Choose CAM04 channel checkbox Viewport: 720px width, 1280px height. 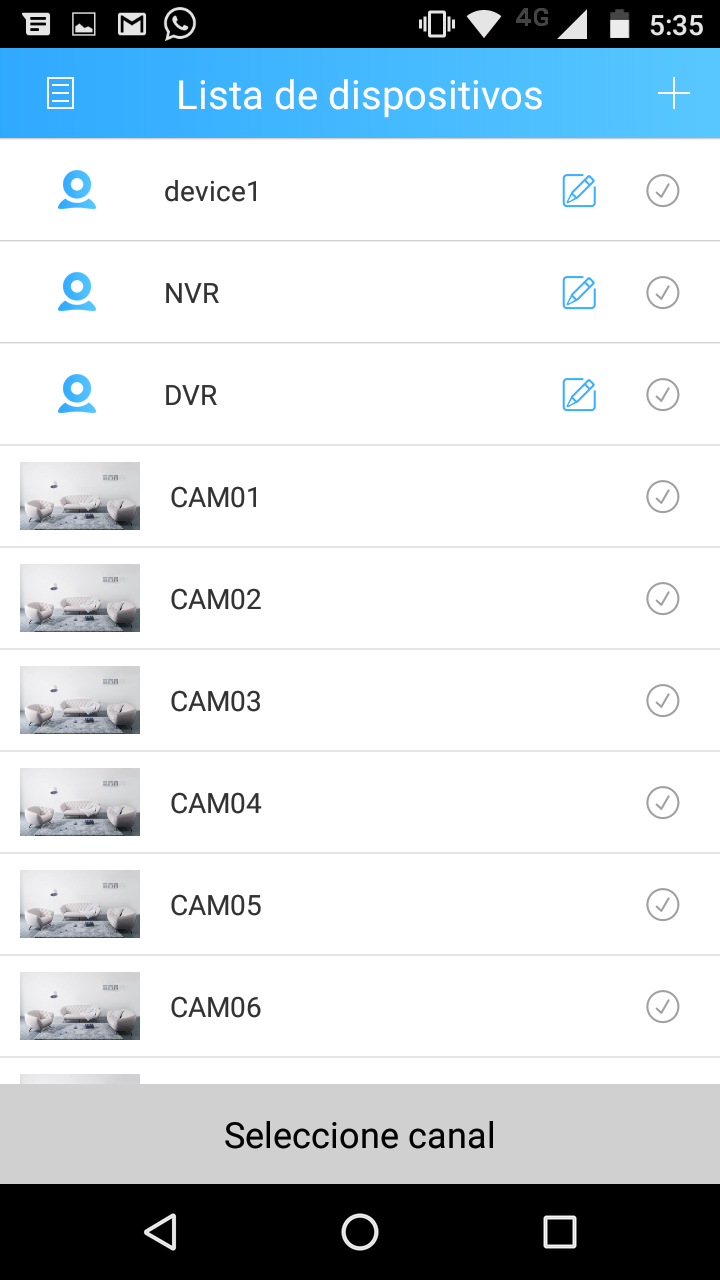pos(662,803)
